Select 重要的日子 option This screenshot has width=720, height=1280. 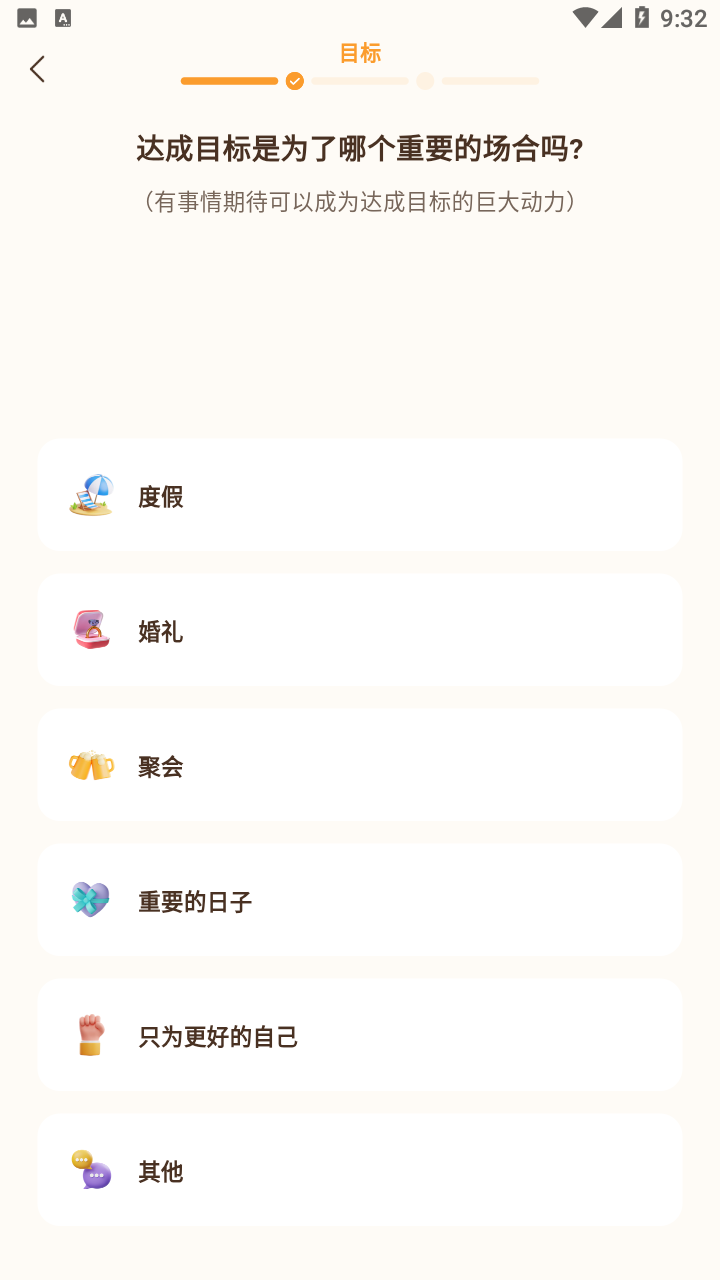360,900
